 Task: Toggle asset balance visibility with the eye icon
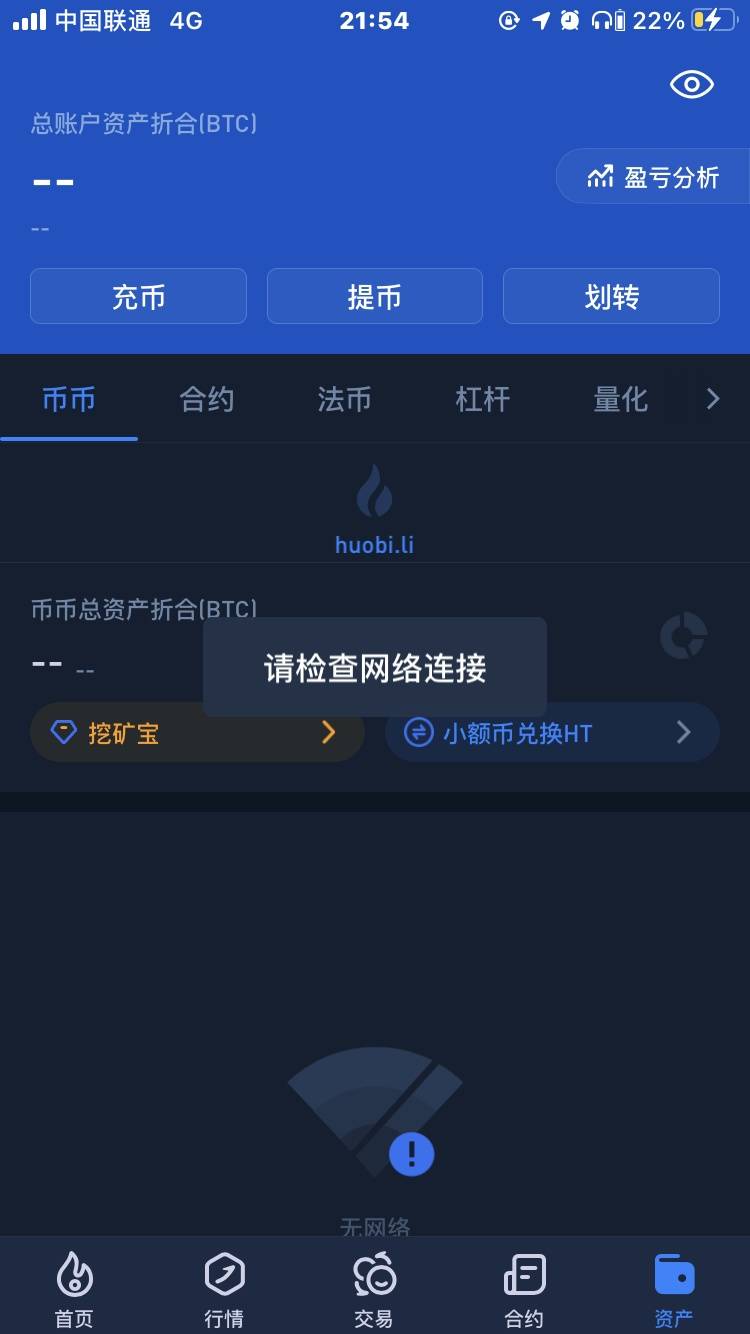(x=690, y=84)
